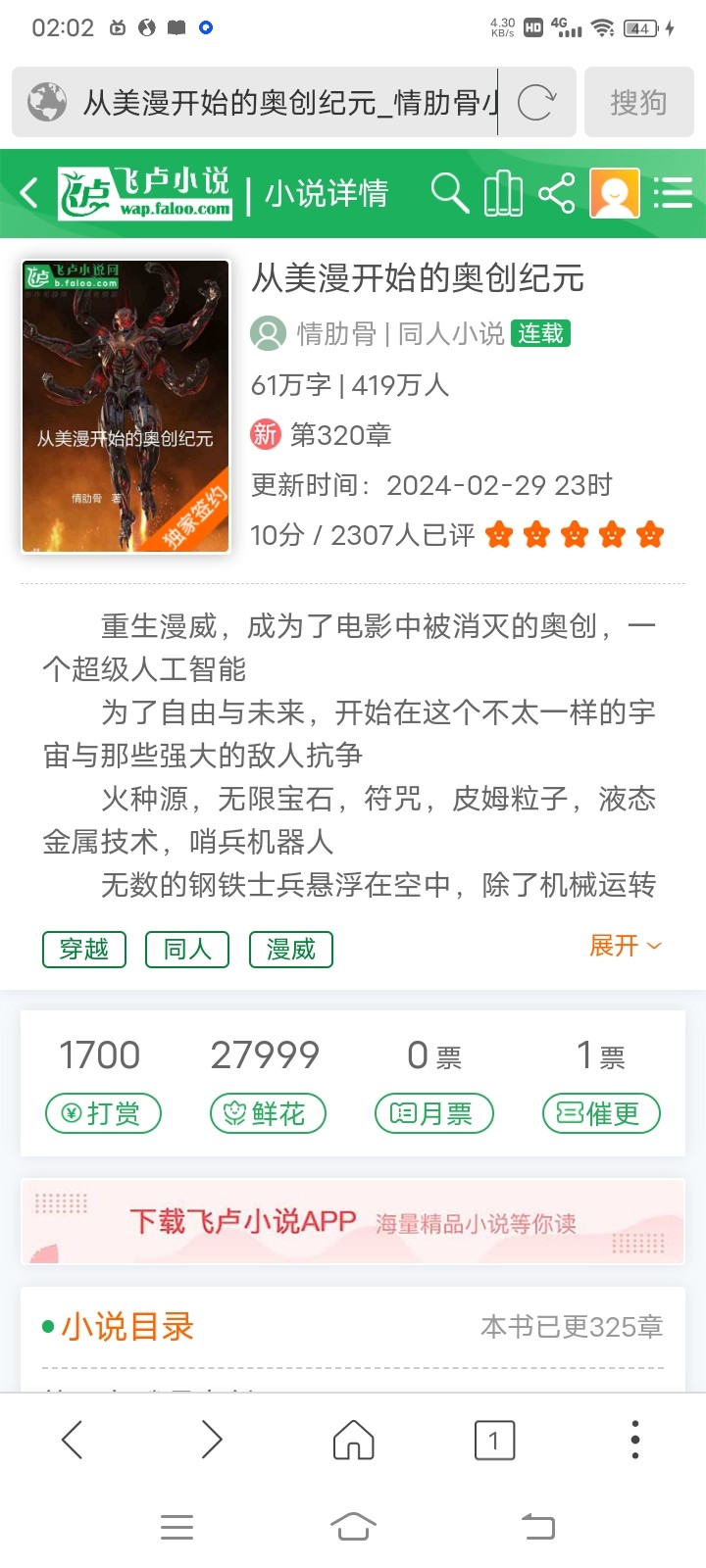Open author 情肋骨's page
706x1568 pixels.
tap(336, 334)
